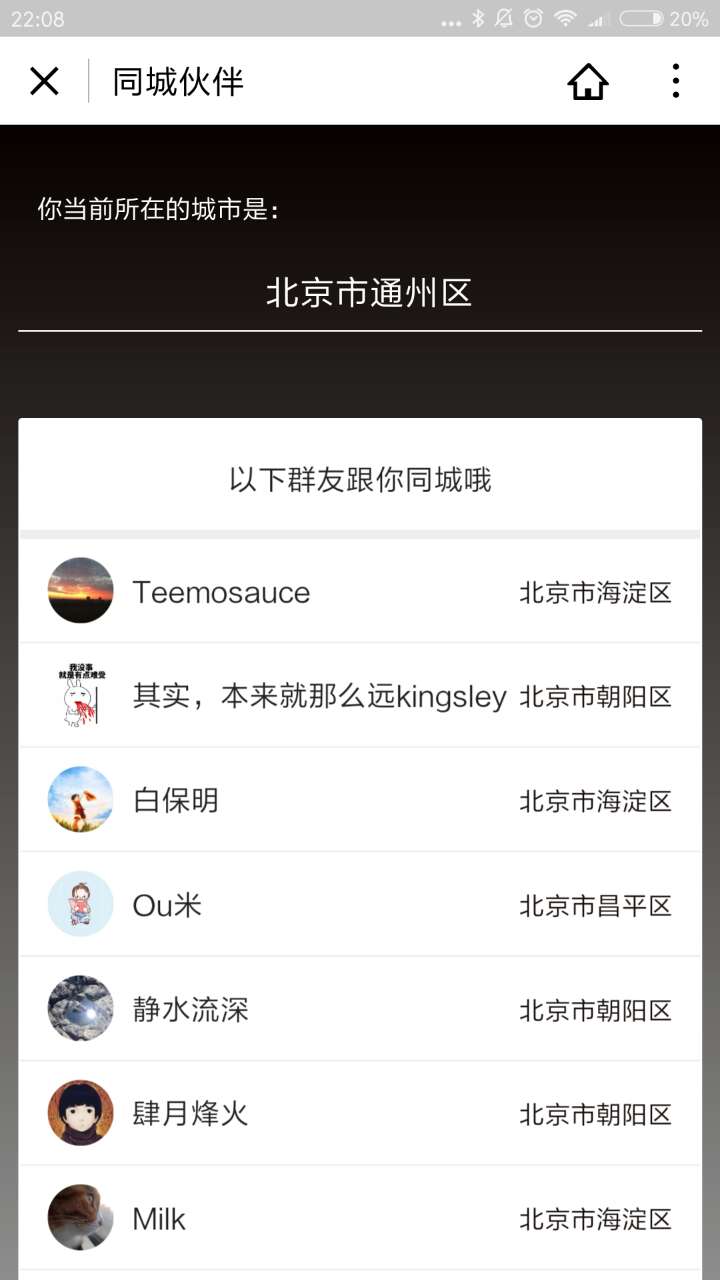
Task: Open 静水流深's entry
Action: [360, 1009]
